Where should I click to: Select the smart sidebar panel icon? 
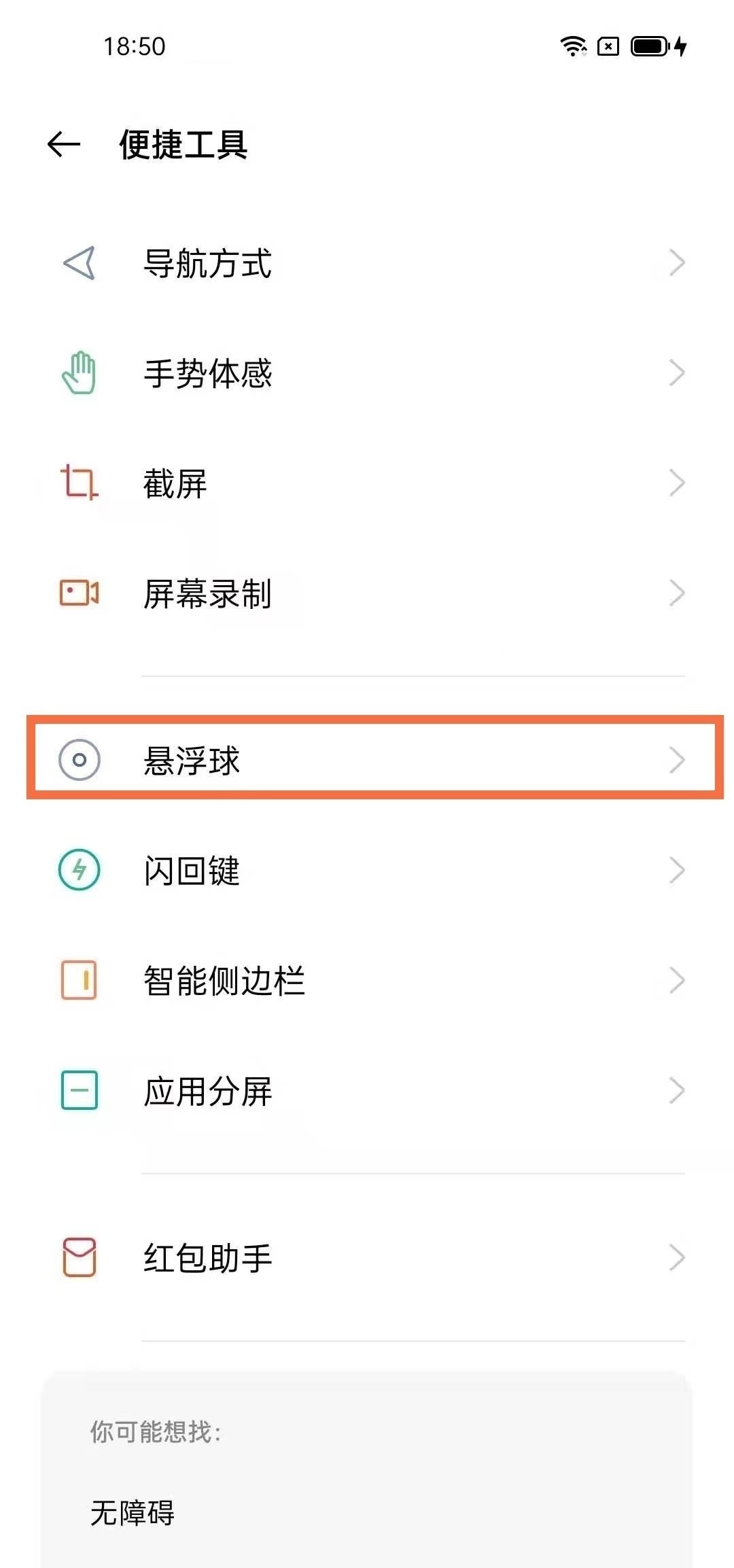[x=80, y=979]
